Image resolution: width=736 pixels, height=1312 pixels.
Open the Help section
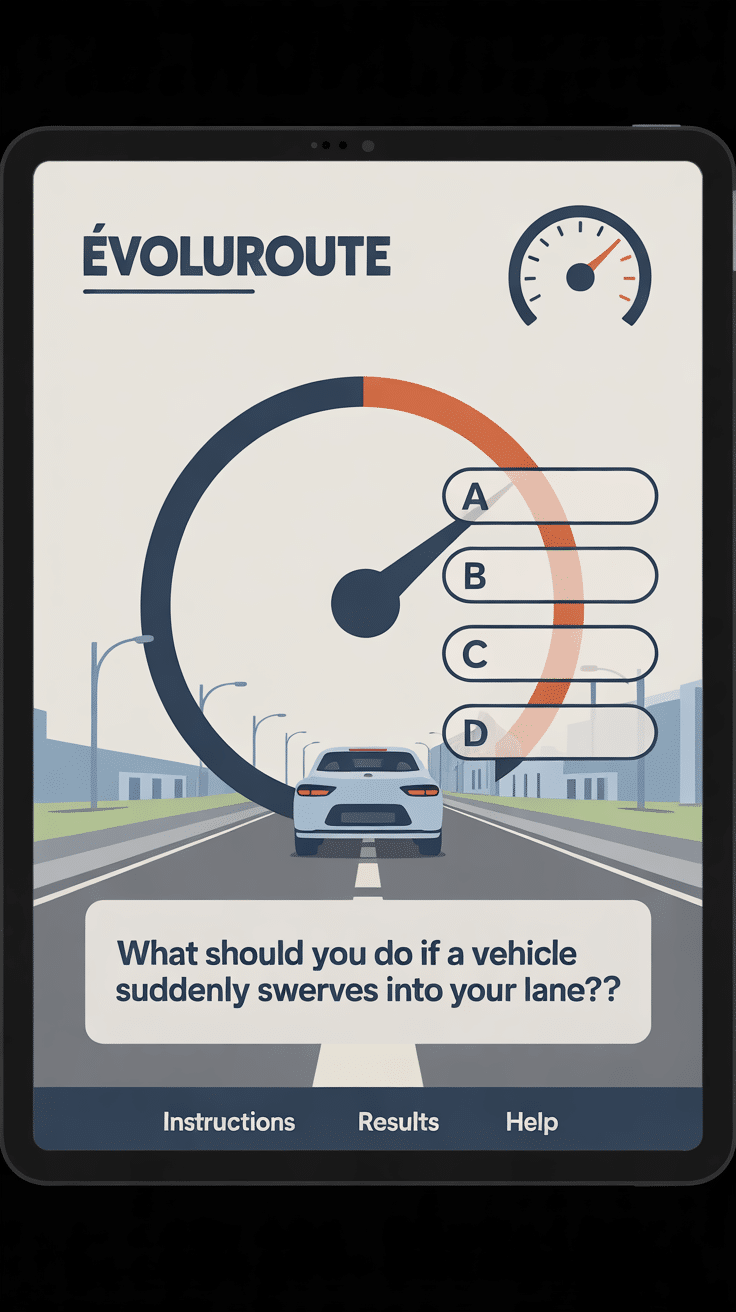pyautogui.click(x=531, y=1122)
